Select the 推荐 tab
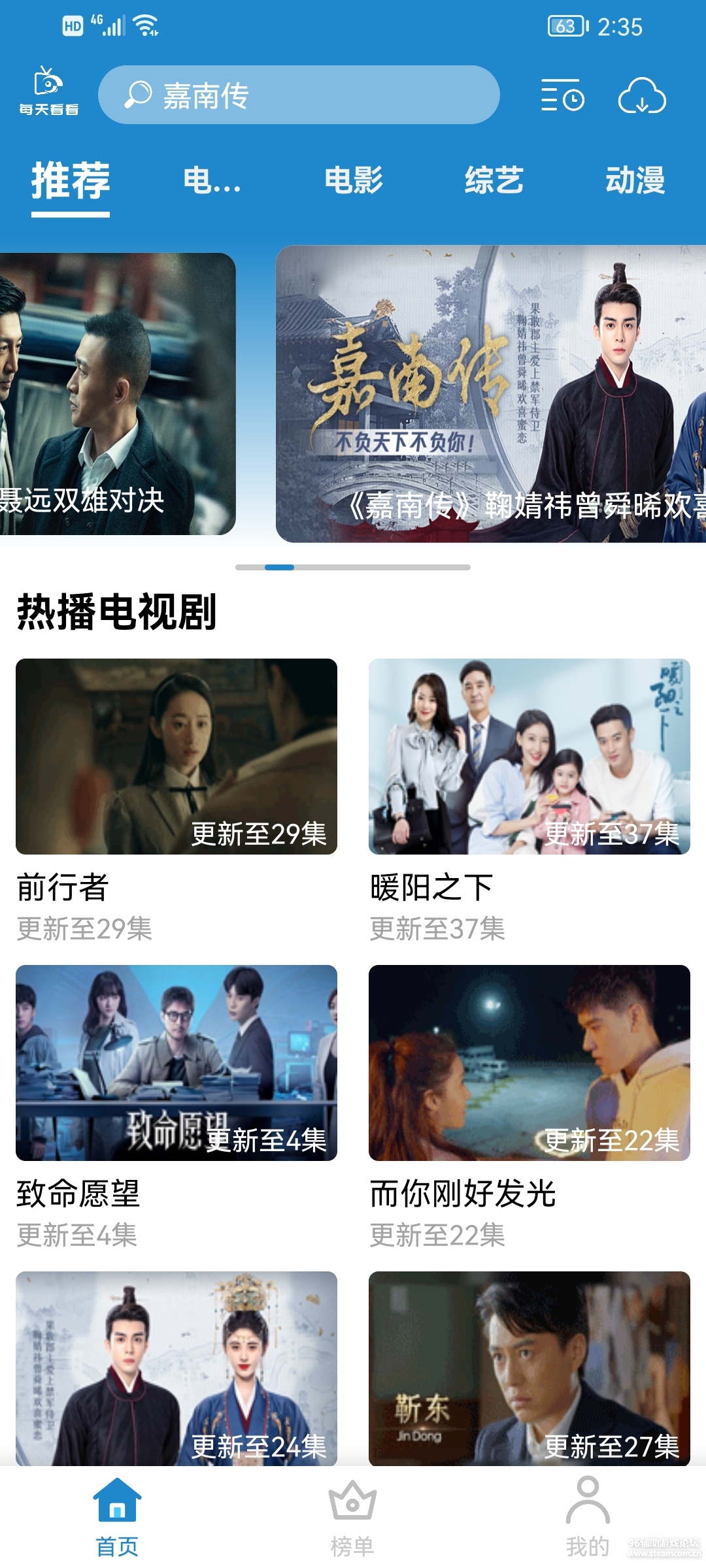The width and height of the screenshot is (706, 1568). pyautogui.click(x=71, y=180)
